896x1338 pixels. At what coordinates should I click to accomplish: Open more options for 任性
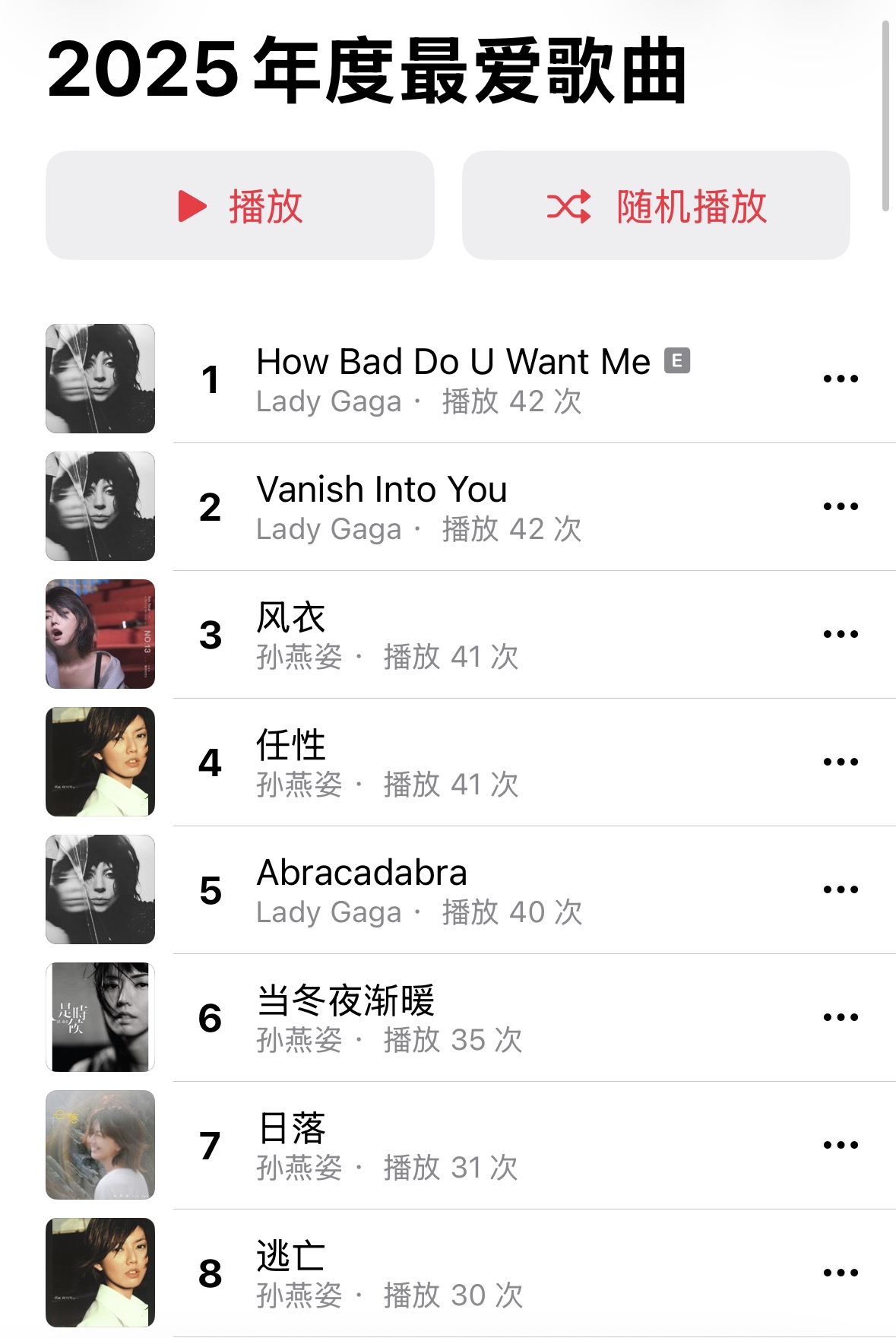coord(841,762)
